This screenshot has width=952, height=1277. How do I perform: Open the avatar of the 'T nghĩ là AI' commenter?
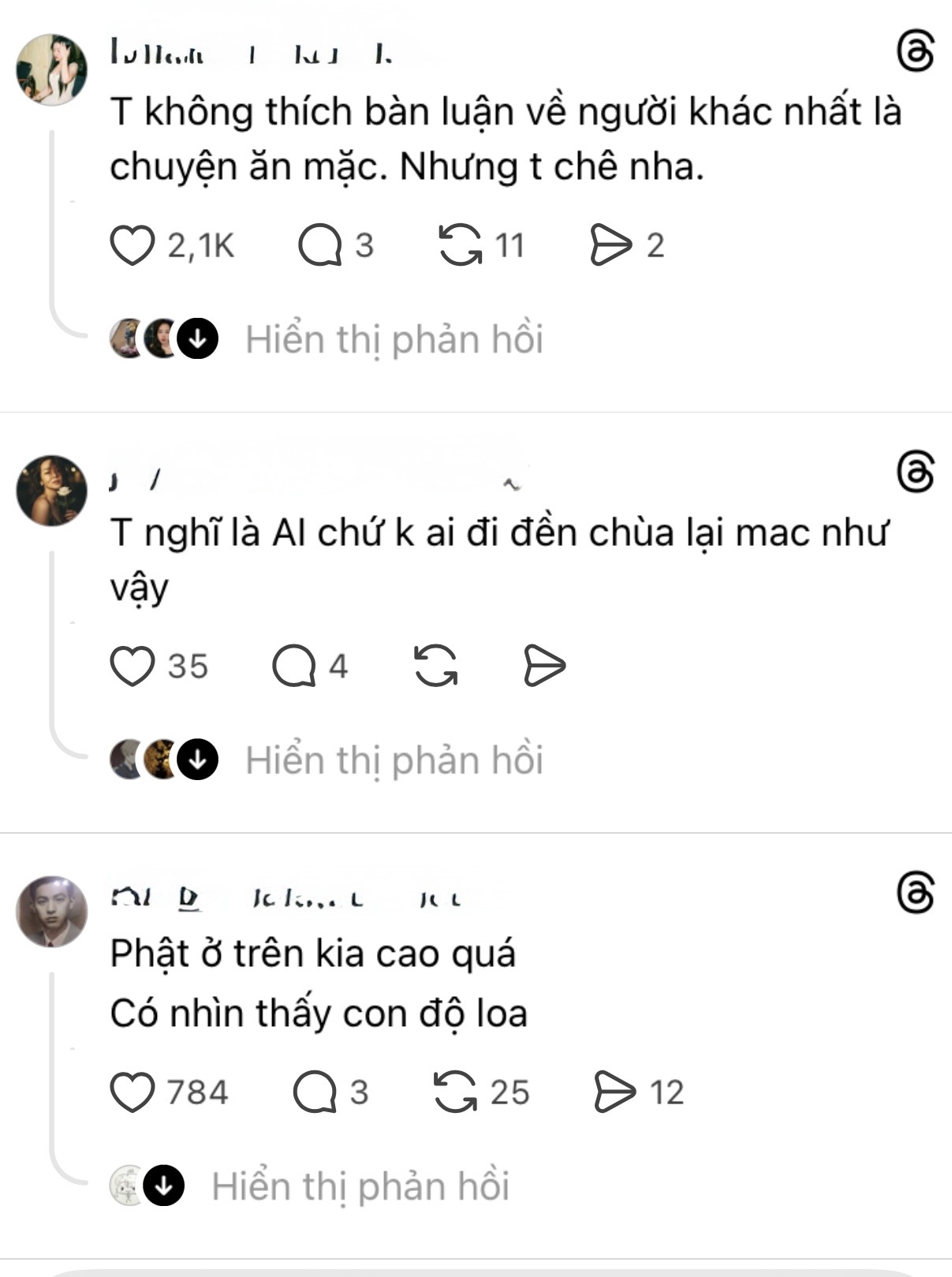click(x=52, y=491)
